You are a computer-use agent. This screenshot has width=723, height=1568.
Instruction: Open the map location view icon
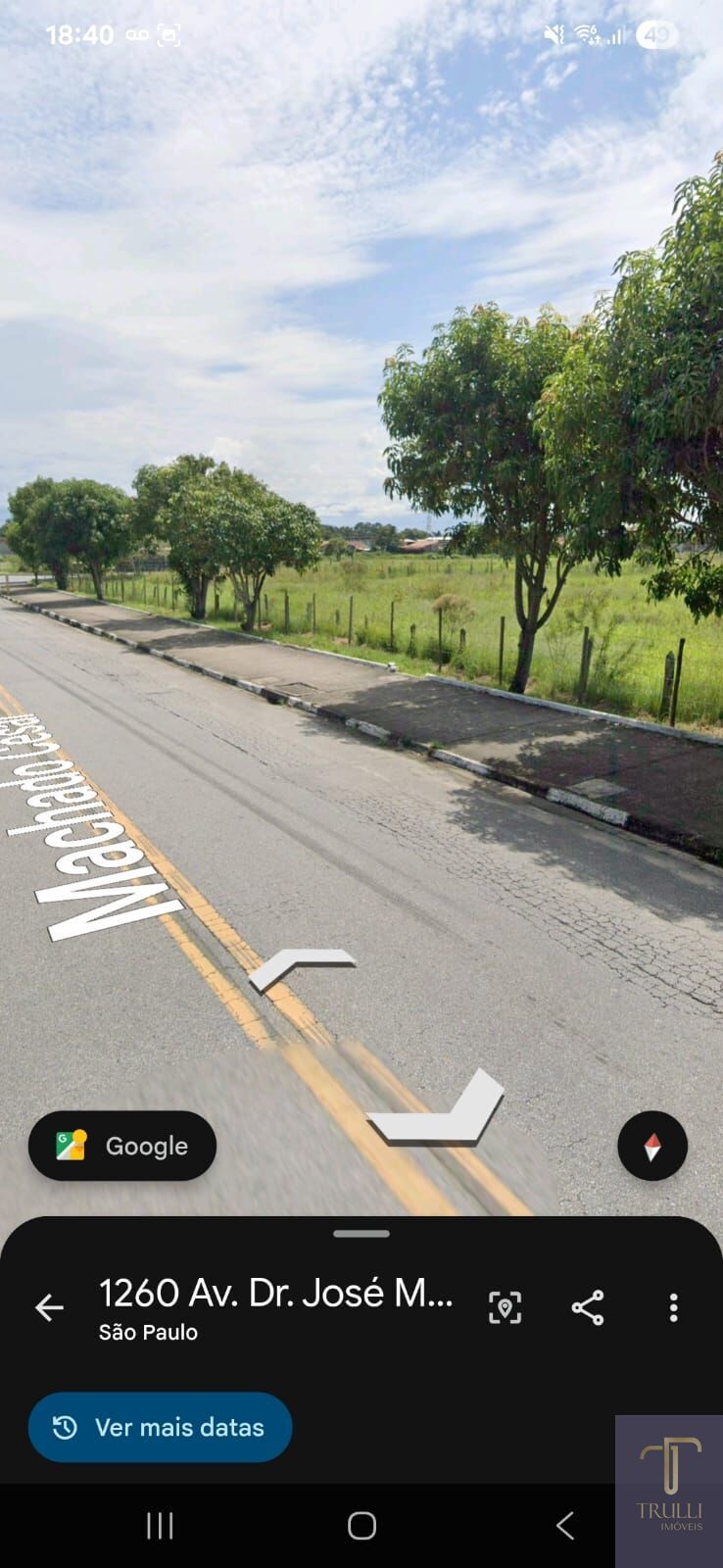click(505, 1307)
